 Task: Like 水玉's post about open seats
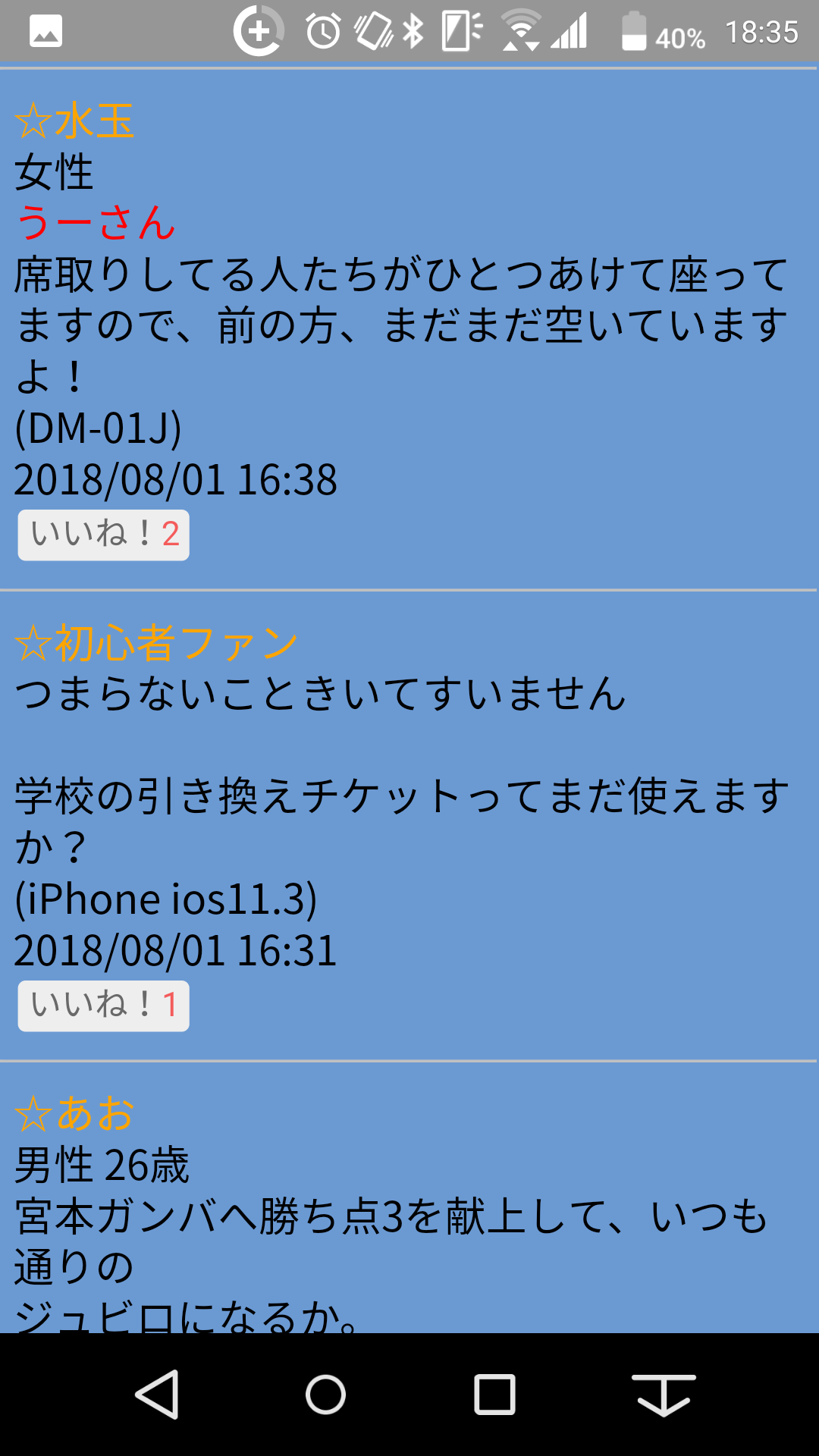(104, 535)
